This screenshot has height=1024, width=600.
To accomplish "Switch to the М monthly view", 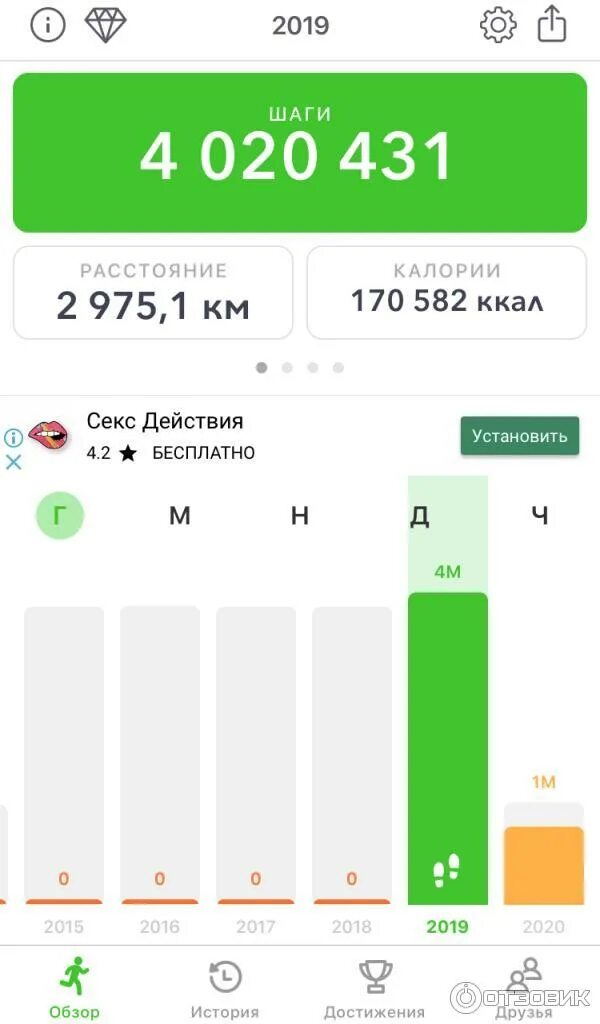I will tap(180, 516).
